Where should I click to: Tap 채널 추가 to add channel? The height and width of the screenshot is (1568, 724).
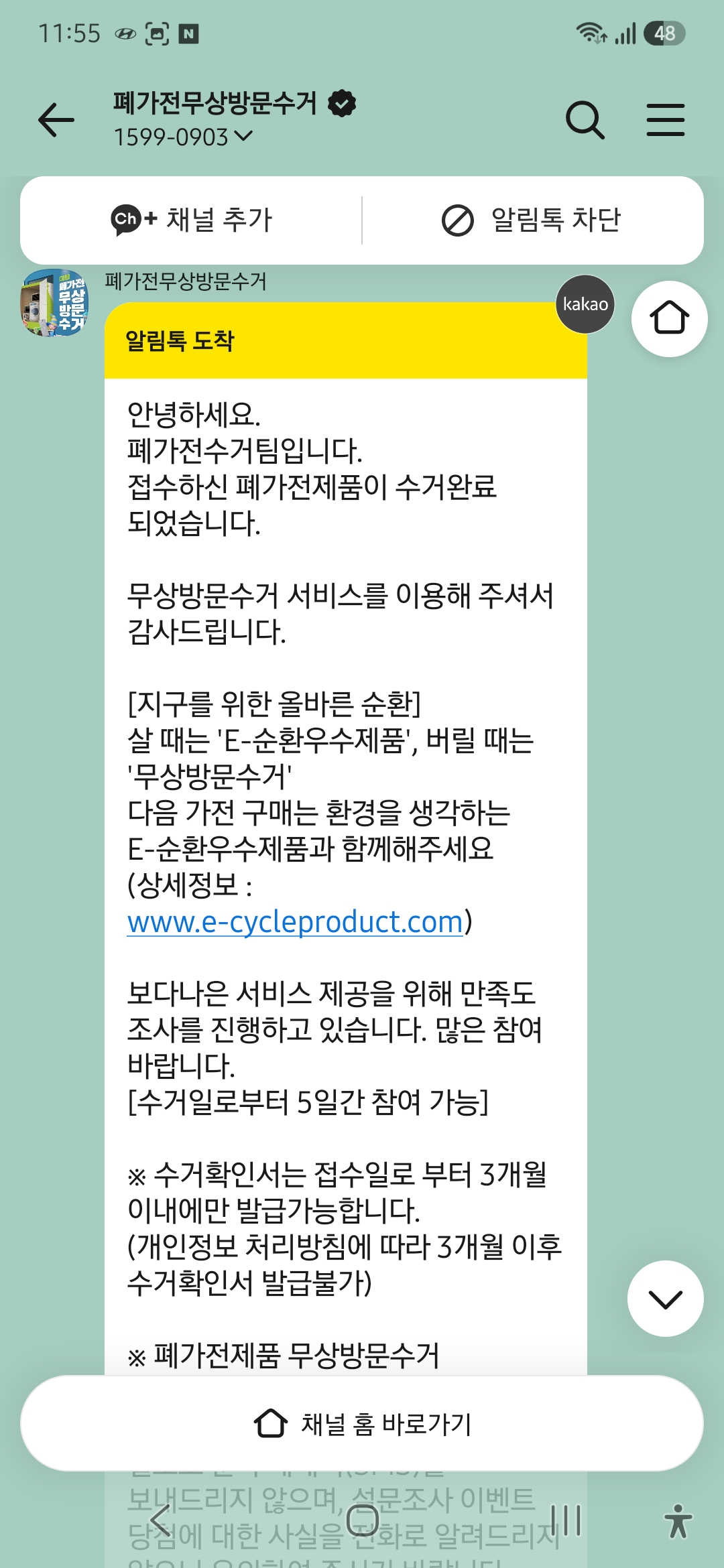[192, 220]
